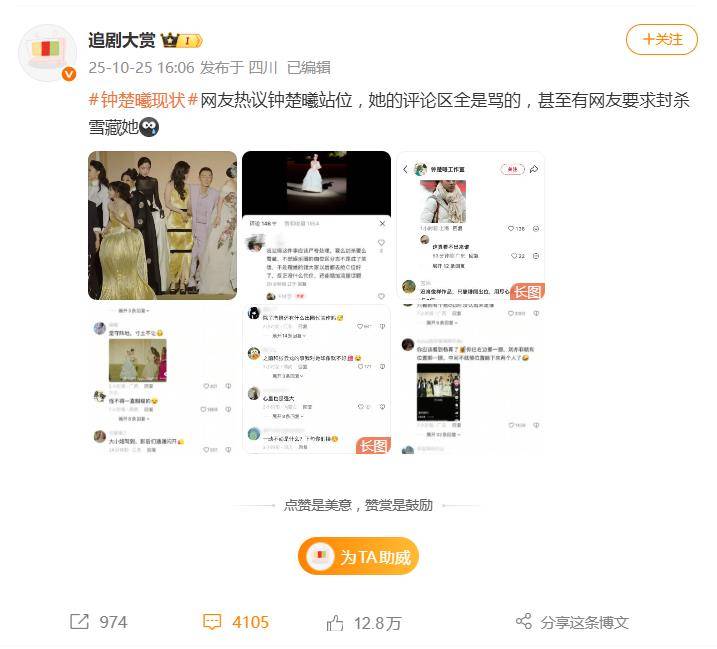717x649 pixels.
Task: Open the bottom-right comment screenshot image
Action: point(470,379)
